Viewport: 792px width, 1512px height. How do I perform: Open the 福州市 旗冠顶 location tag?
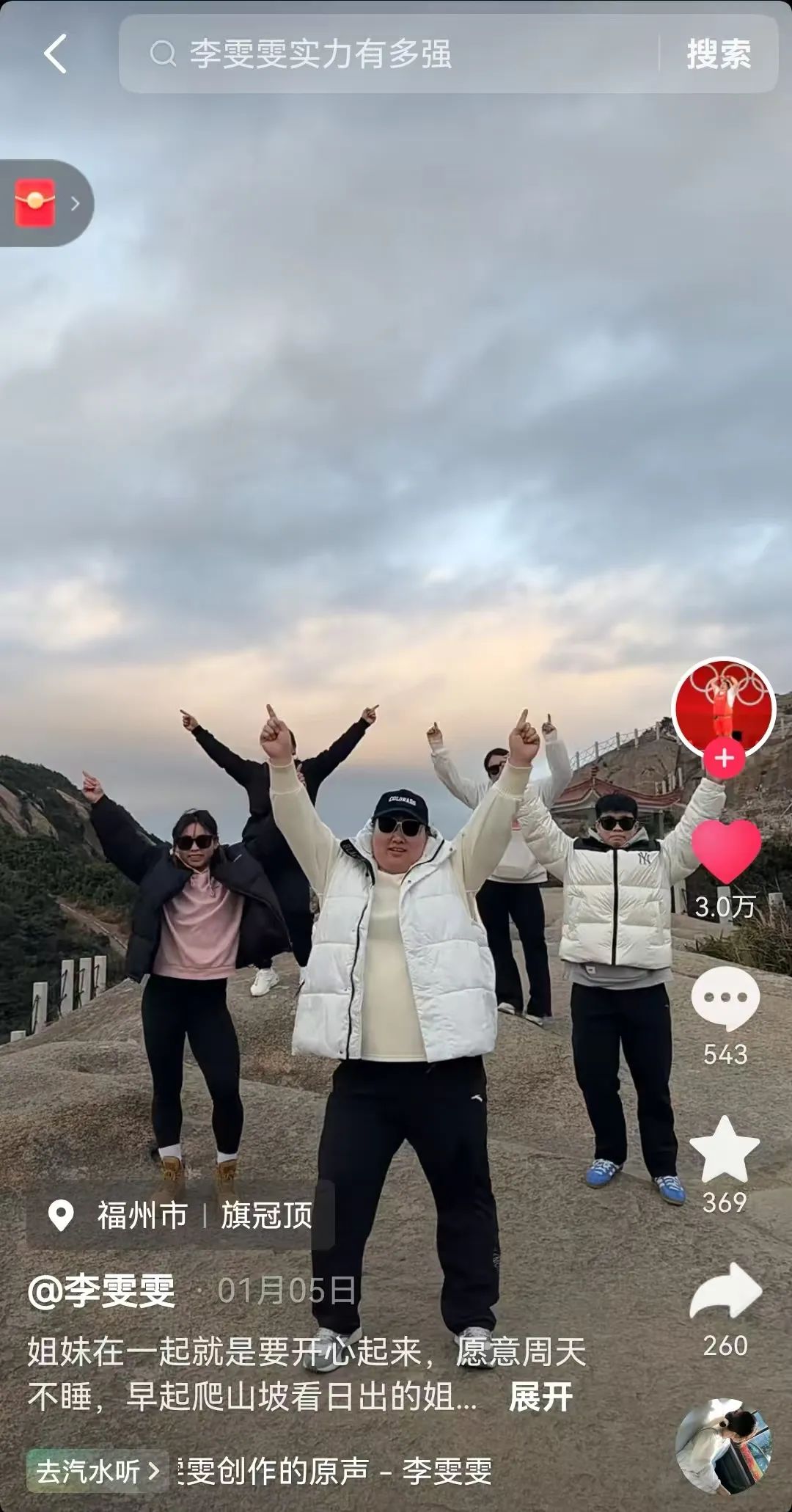(x=181, y=1215)
